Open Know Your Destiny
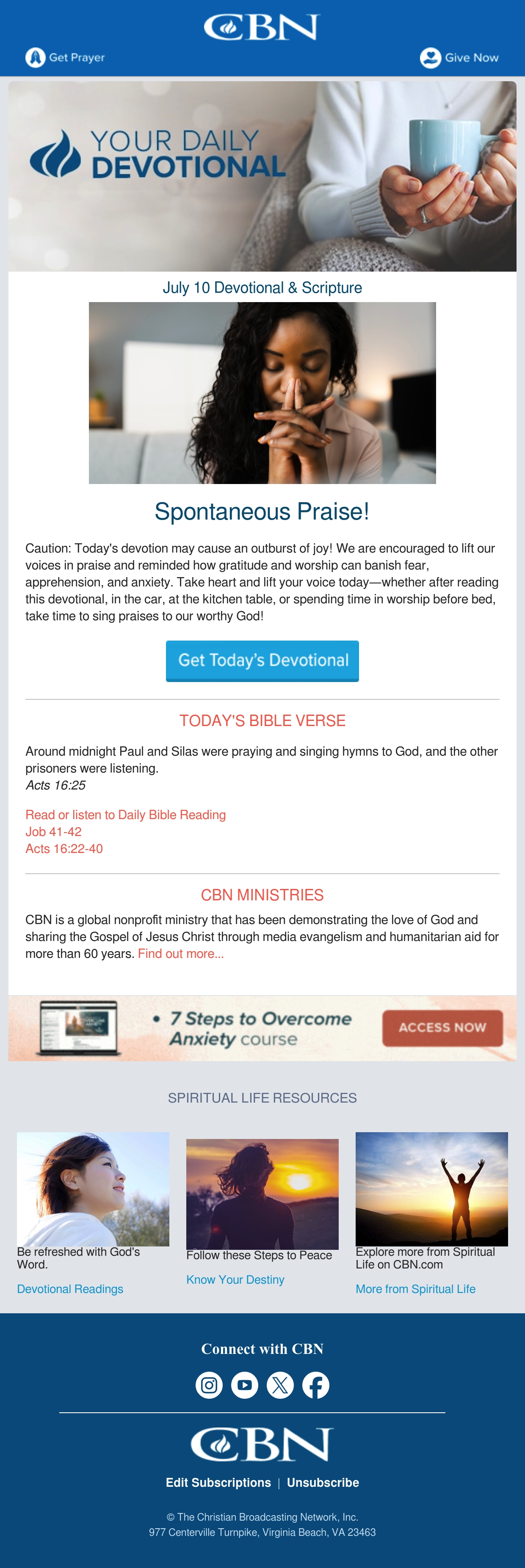525x1568 pixels. pyautogui.click(x=235, y=1279)
